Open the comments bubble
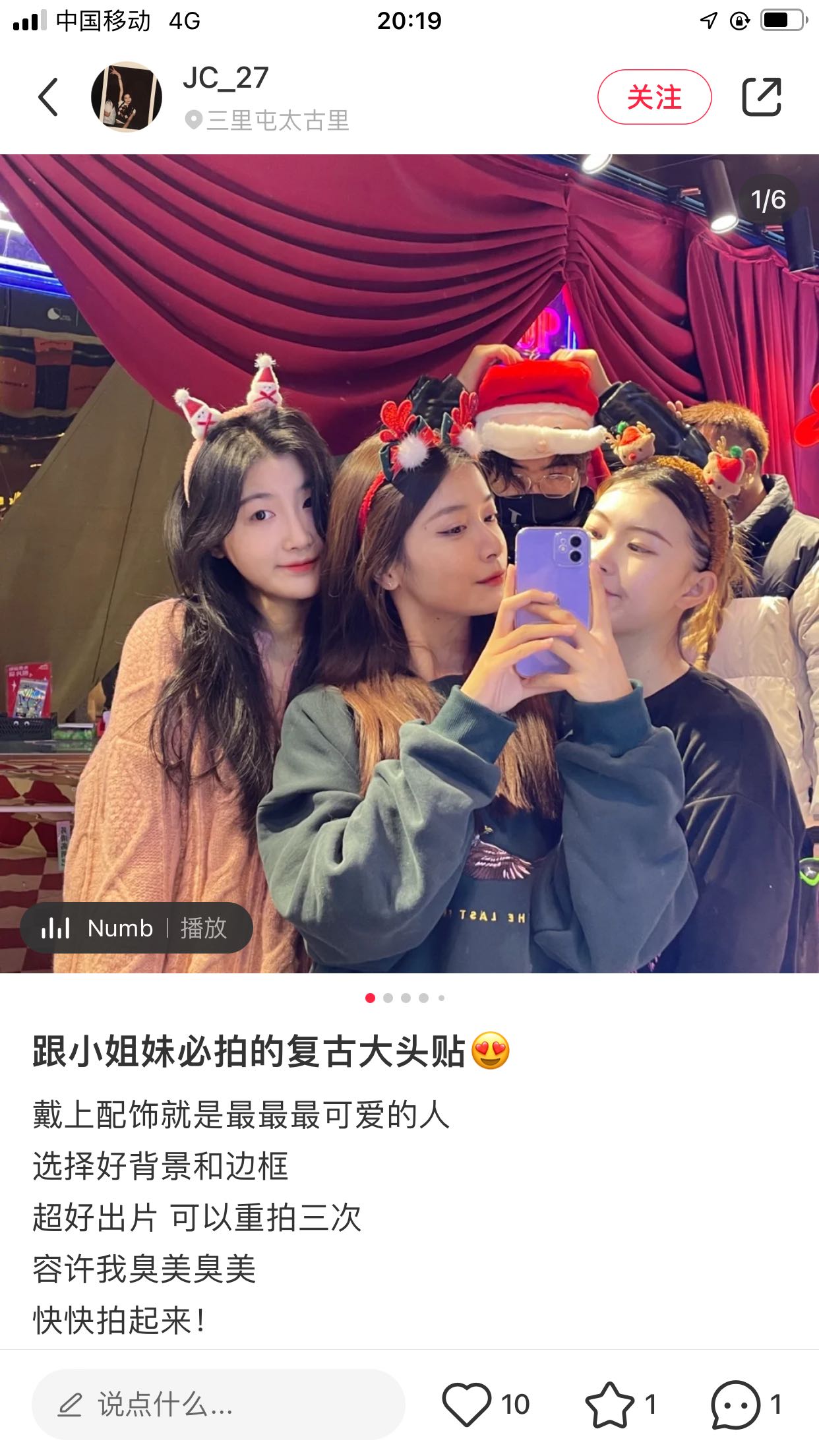The image size is (819, 1456). [x=735, y=1404]
